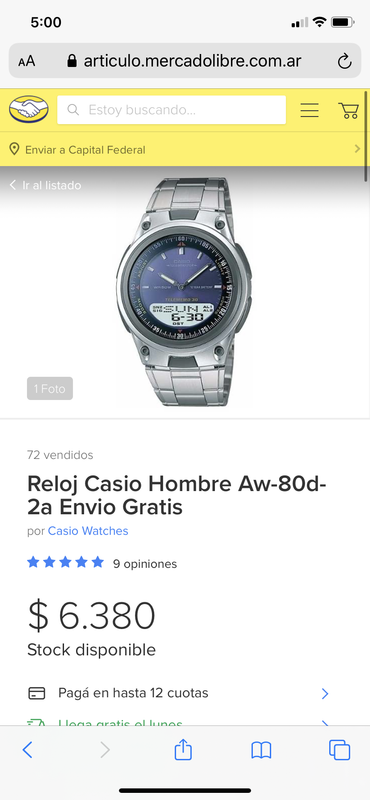Go back with 'Ir al listado'

click(45, 185)
